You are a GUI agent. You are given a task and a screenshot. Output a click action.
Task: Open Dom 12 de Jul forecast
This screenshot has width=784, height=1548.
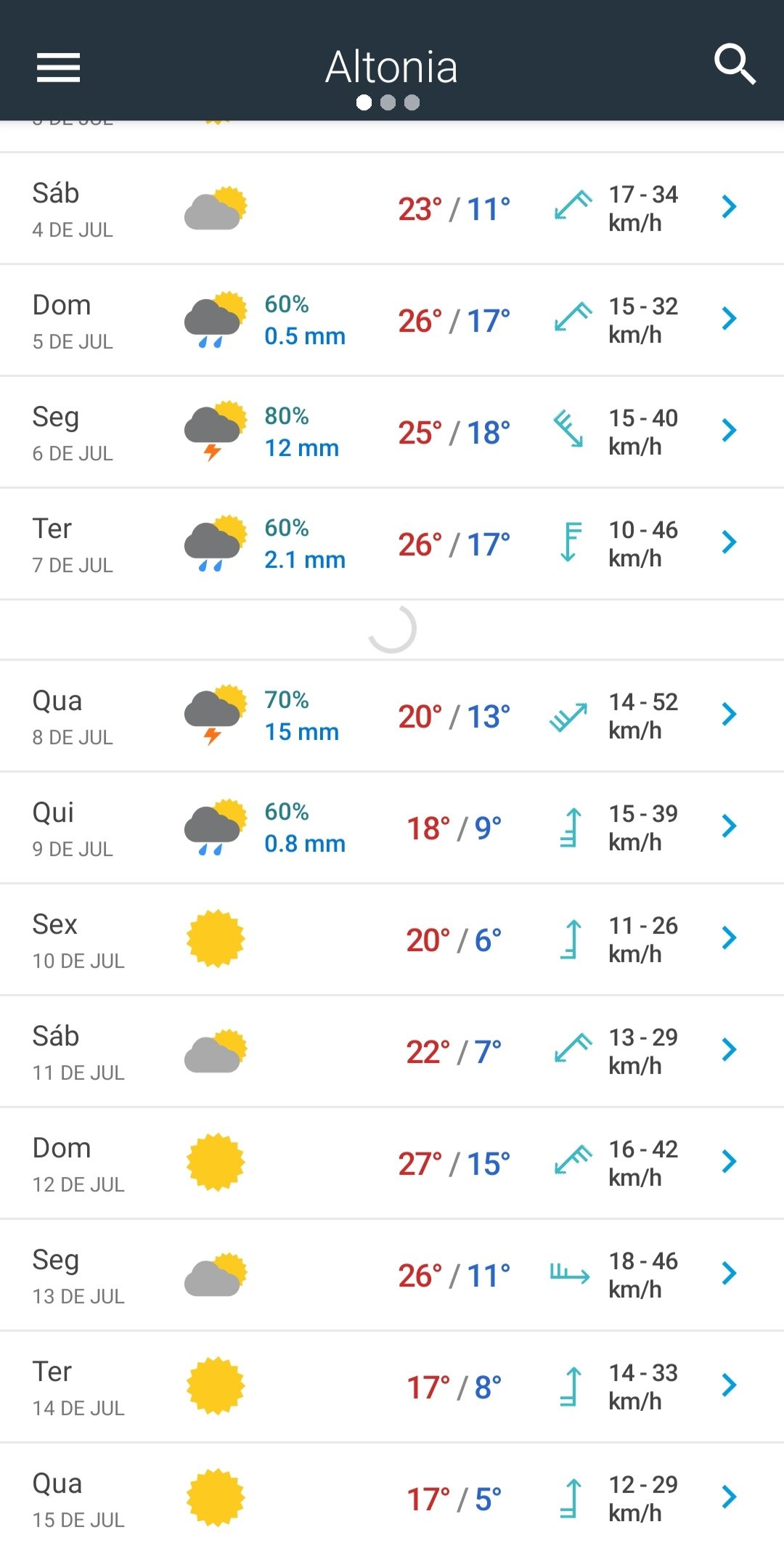(x=392, y=1163)
